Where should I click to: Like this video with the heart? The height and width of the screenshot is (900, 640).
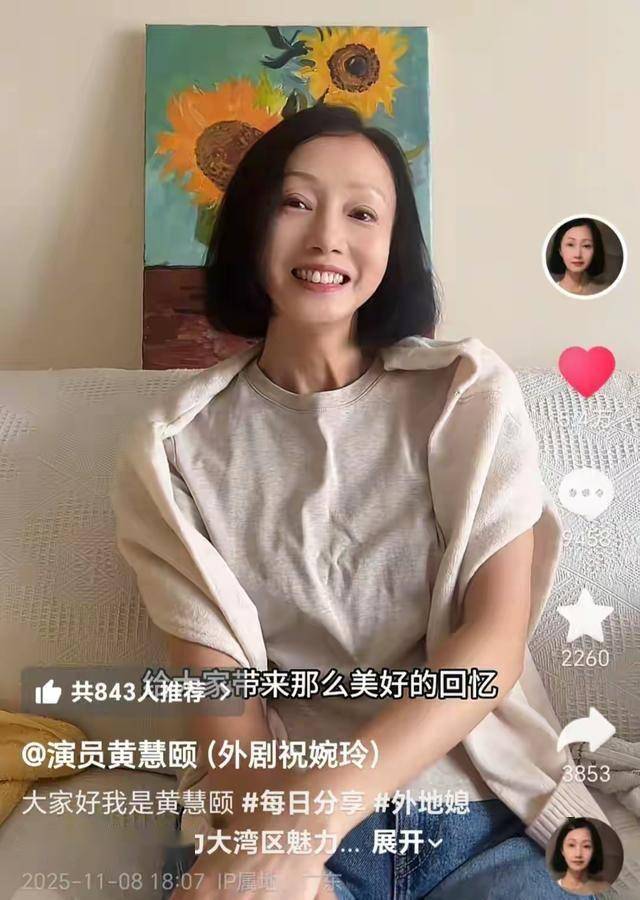pos(586,371)
